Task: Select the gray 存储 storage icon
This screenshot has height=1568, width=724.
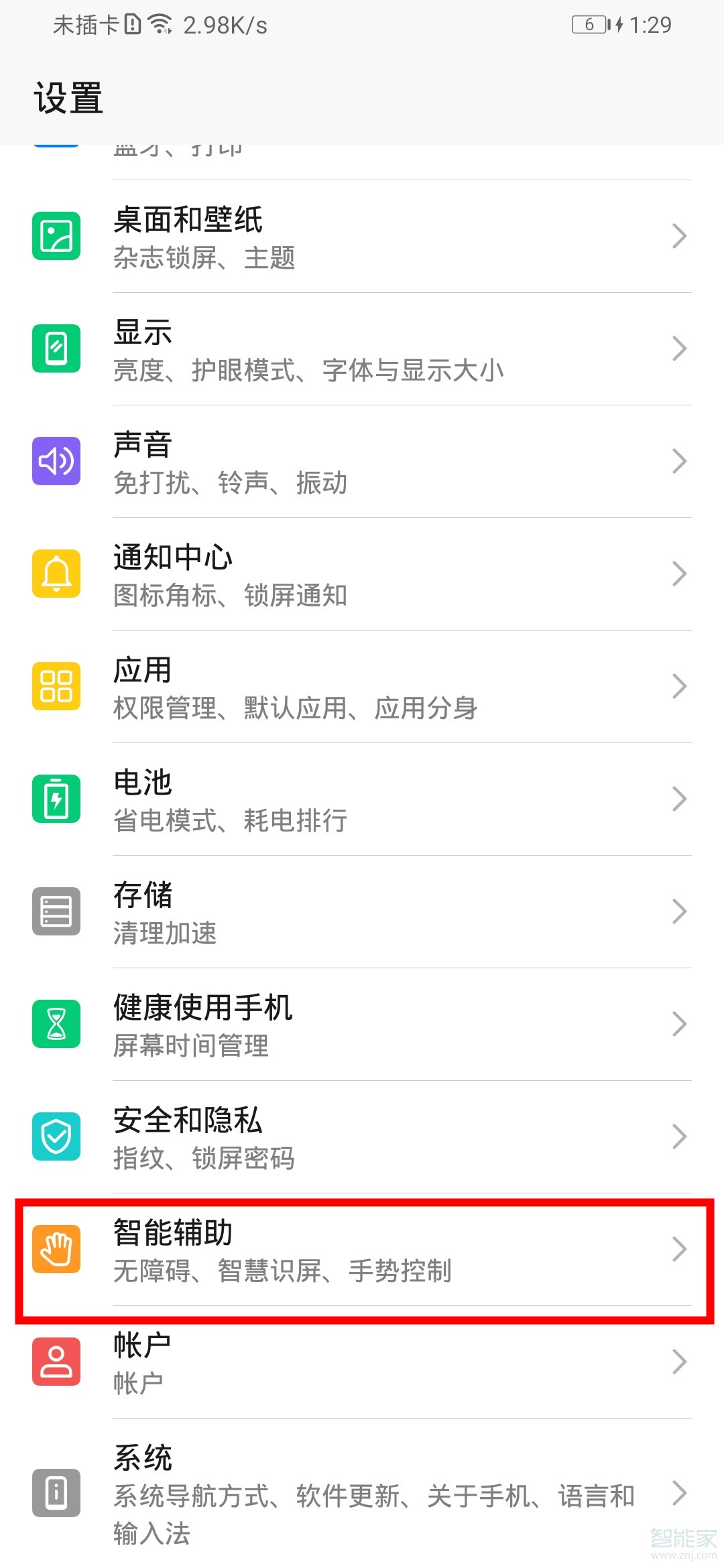Action: tap(56, 911)
